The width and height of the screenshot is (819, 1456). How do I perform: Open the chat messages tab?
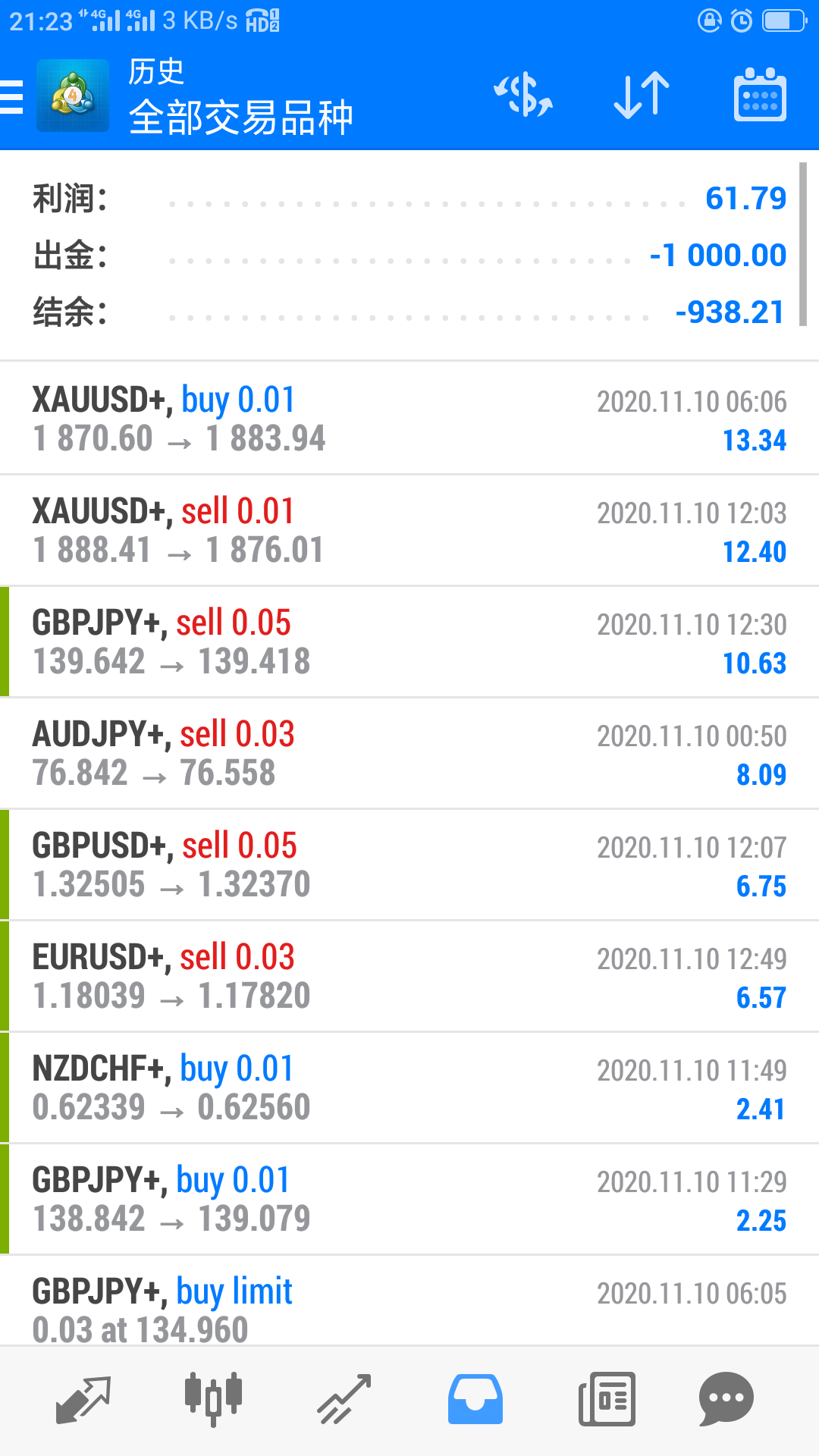point(726,1399)
